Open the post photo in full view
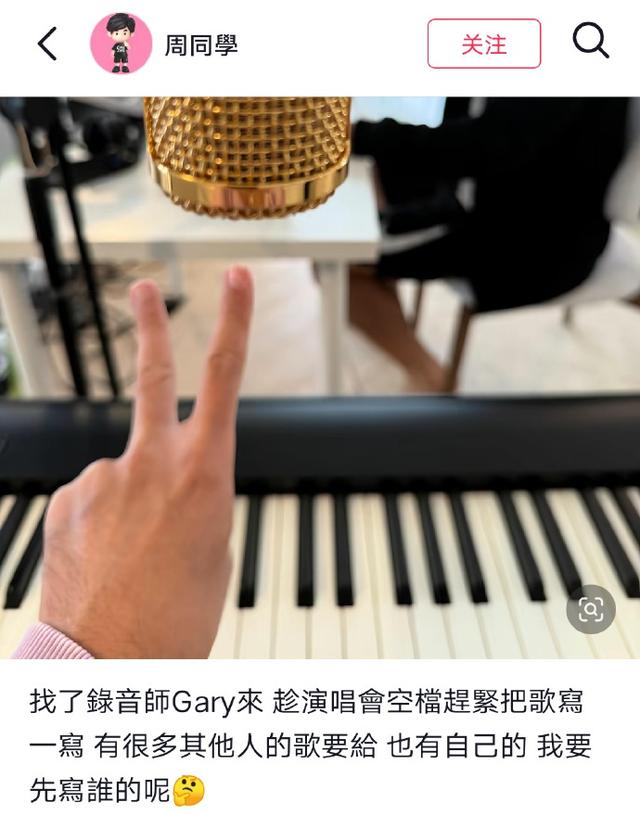This screenshot has width=640, height=815. 320,380
